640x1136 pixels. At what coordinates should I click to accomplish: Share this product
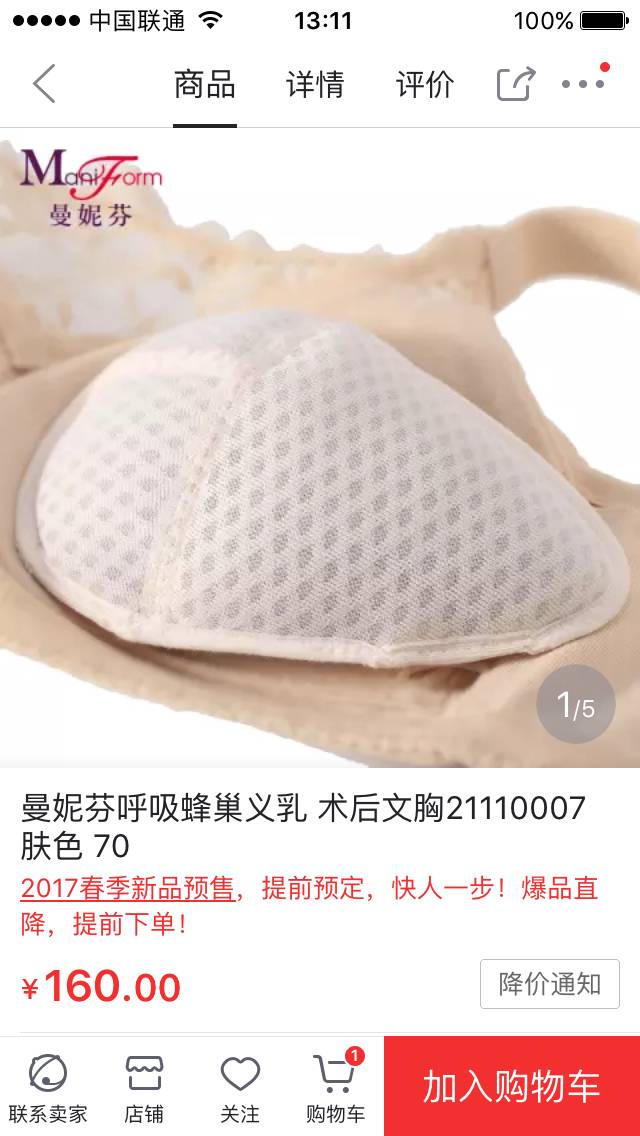click(516, 84)
